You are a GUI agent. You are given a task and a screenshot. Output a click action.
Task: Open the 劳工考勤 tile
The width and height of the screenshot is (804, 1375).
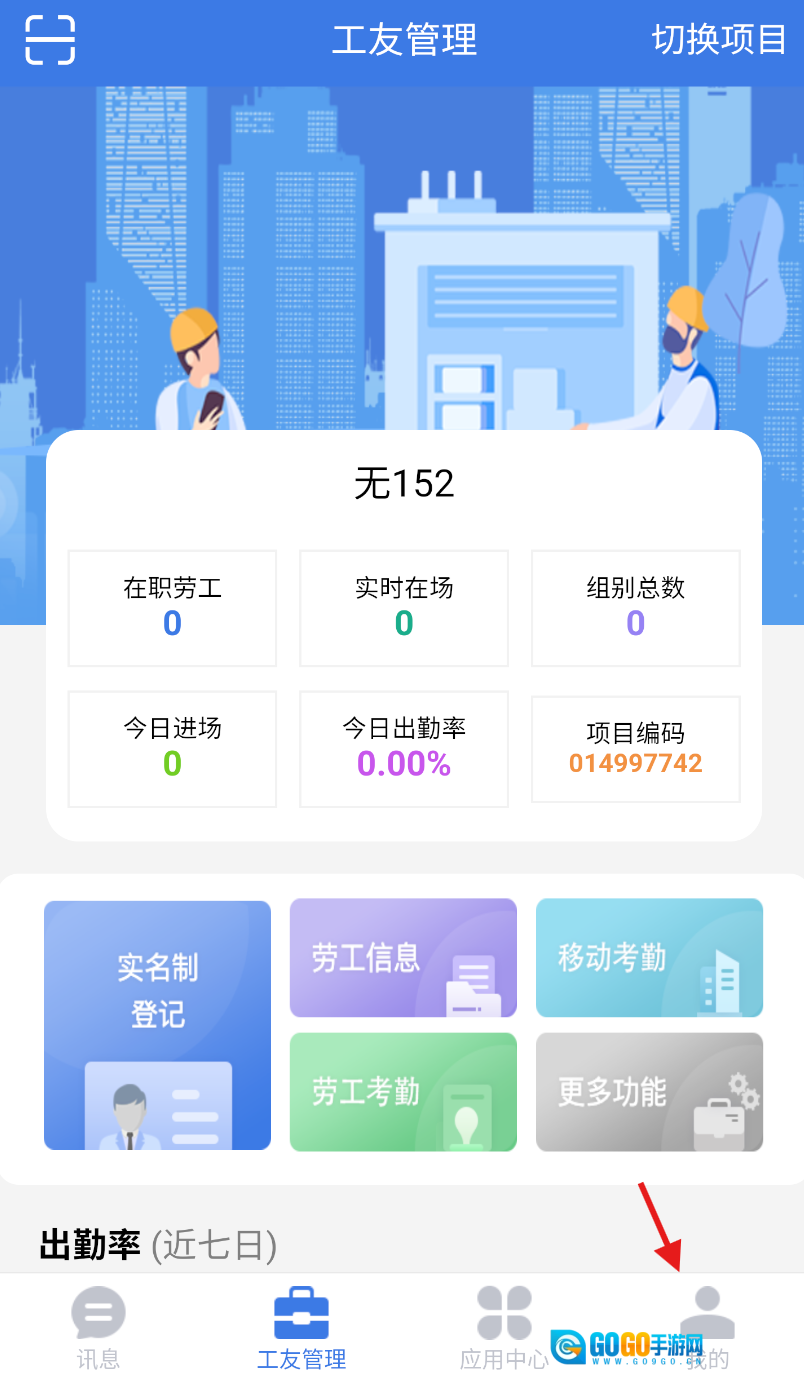point(403,1092)
